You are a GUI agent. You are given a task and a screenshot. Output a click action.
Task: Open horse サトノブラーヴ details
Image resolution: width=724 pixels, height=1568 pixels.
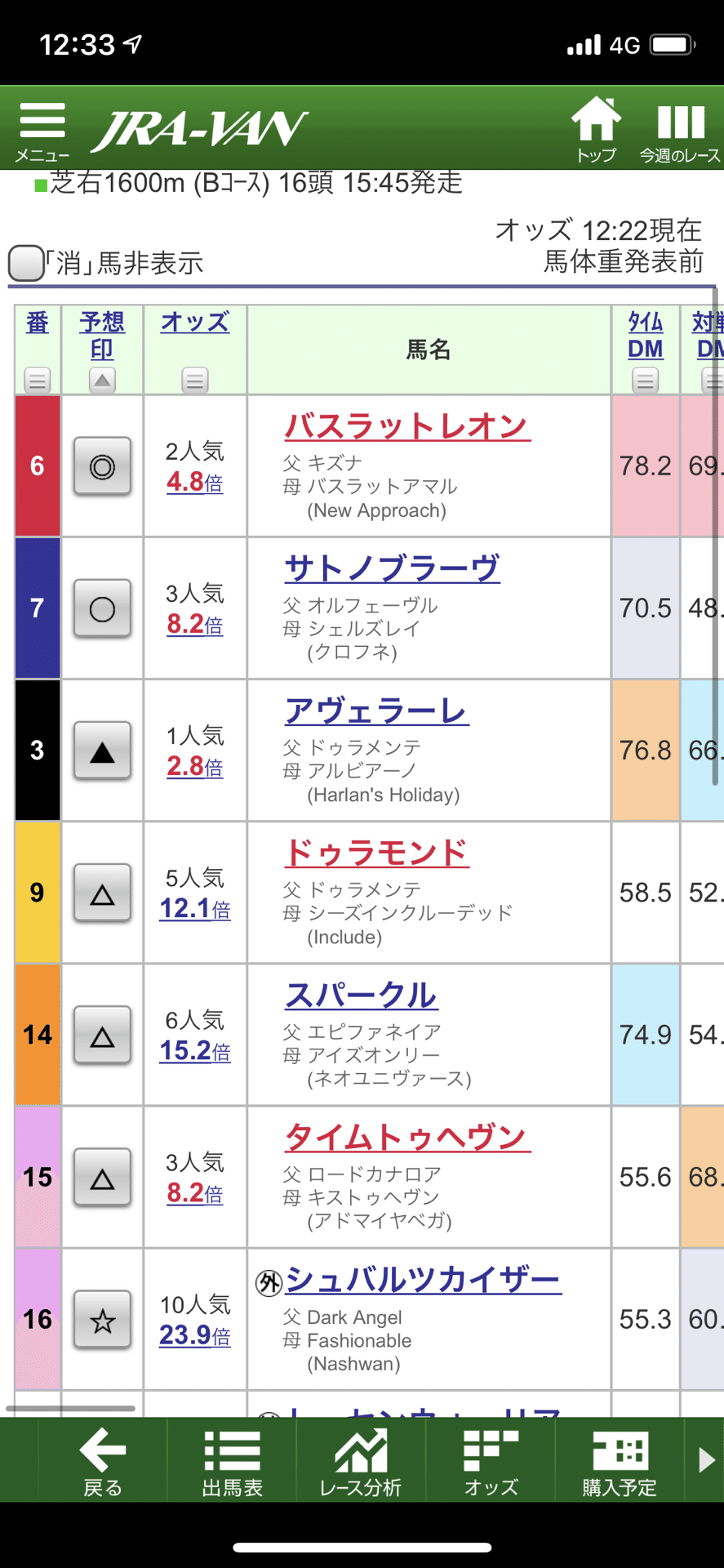point(392,568)
